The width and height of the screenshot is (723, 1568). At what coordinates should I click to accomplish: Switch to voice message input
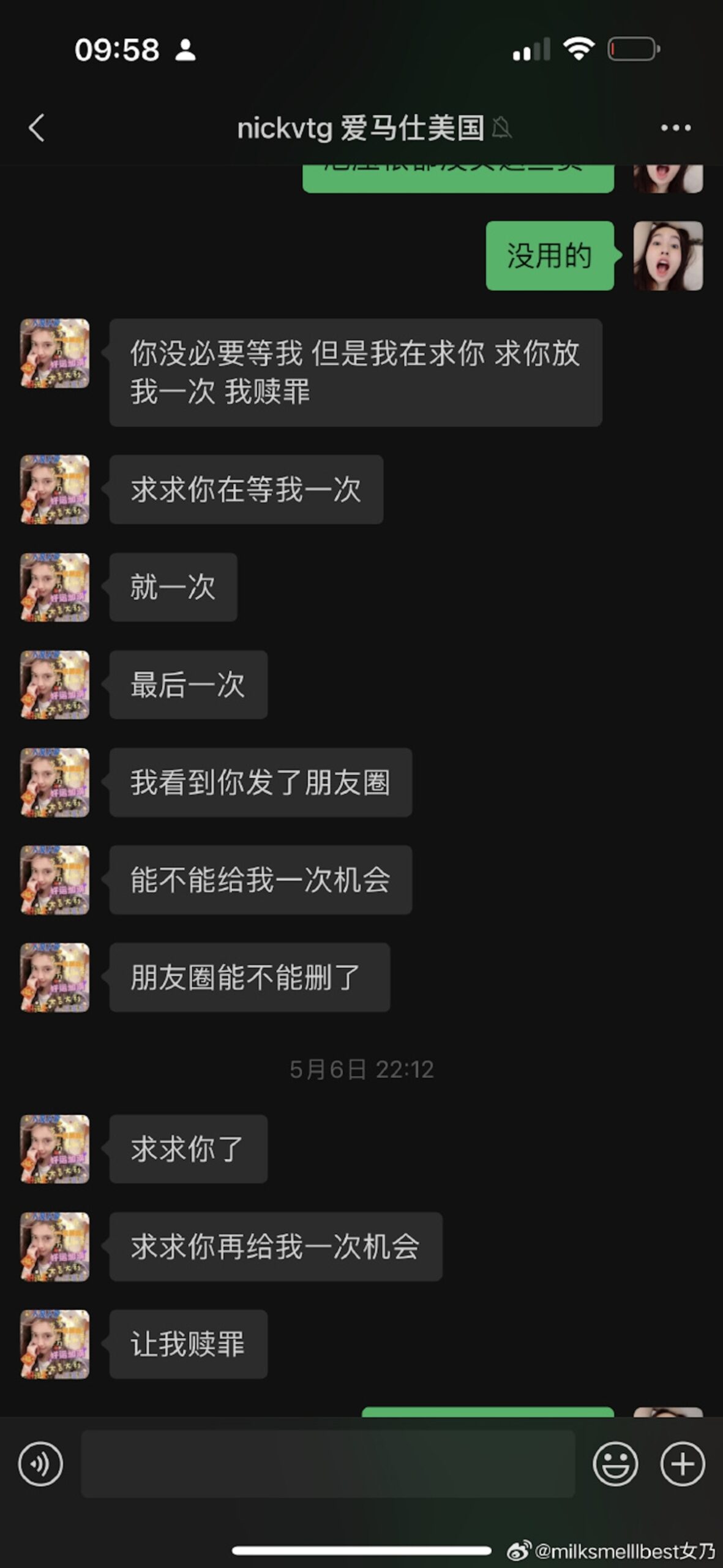pos(40,1464)
